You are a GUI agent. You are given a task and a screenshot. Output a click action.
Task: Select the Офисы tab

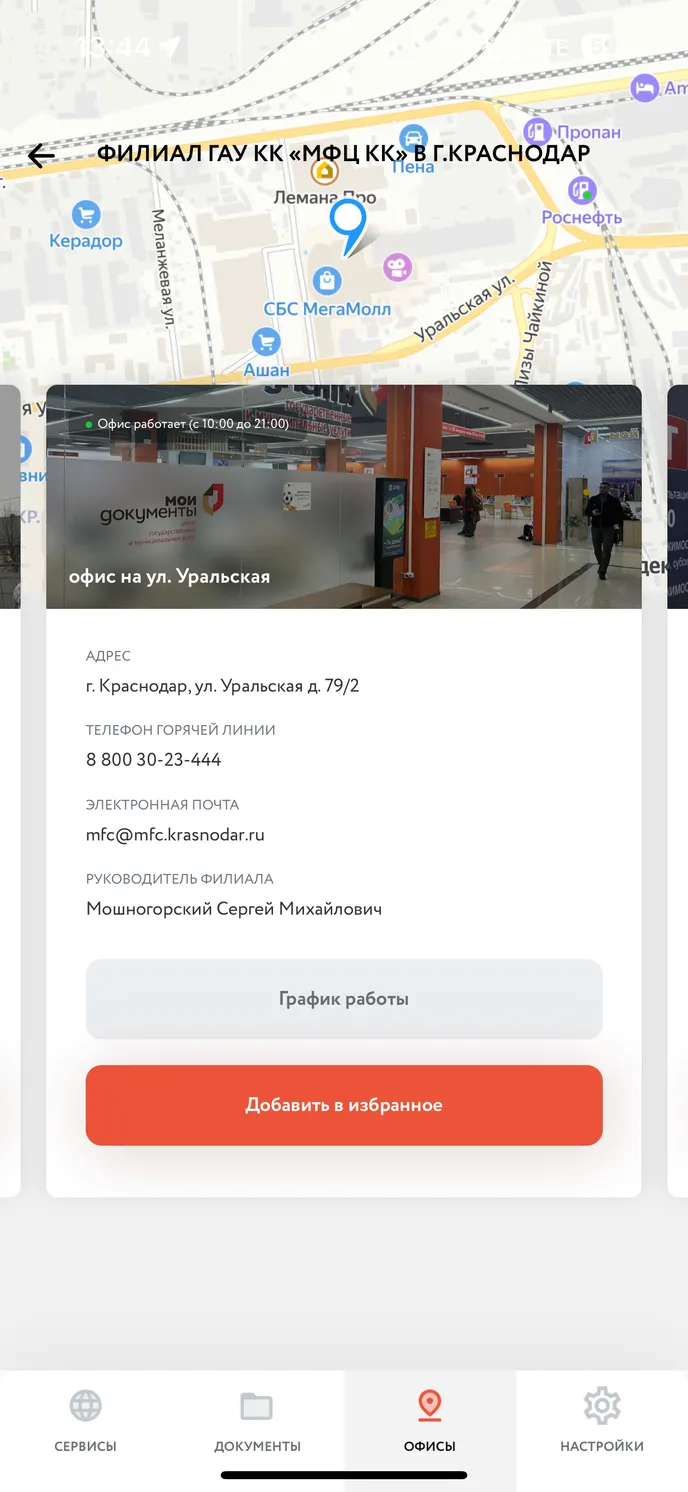(x=430, y=1420)
